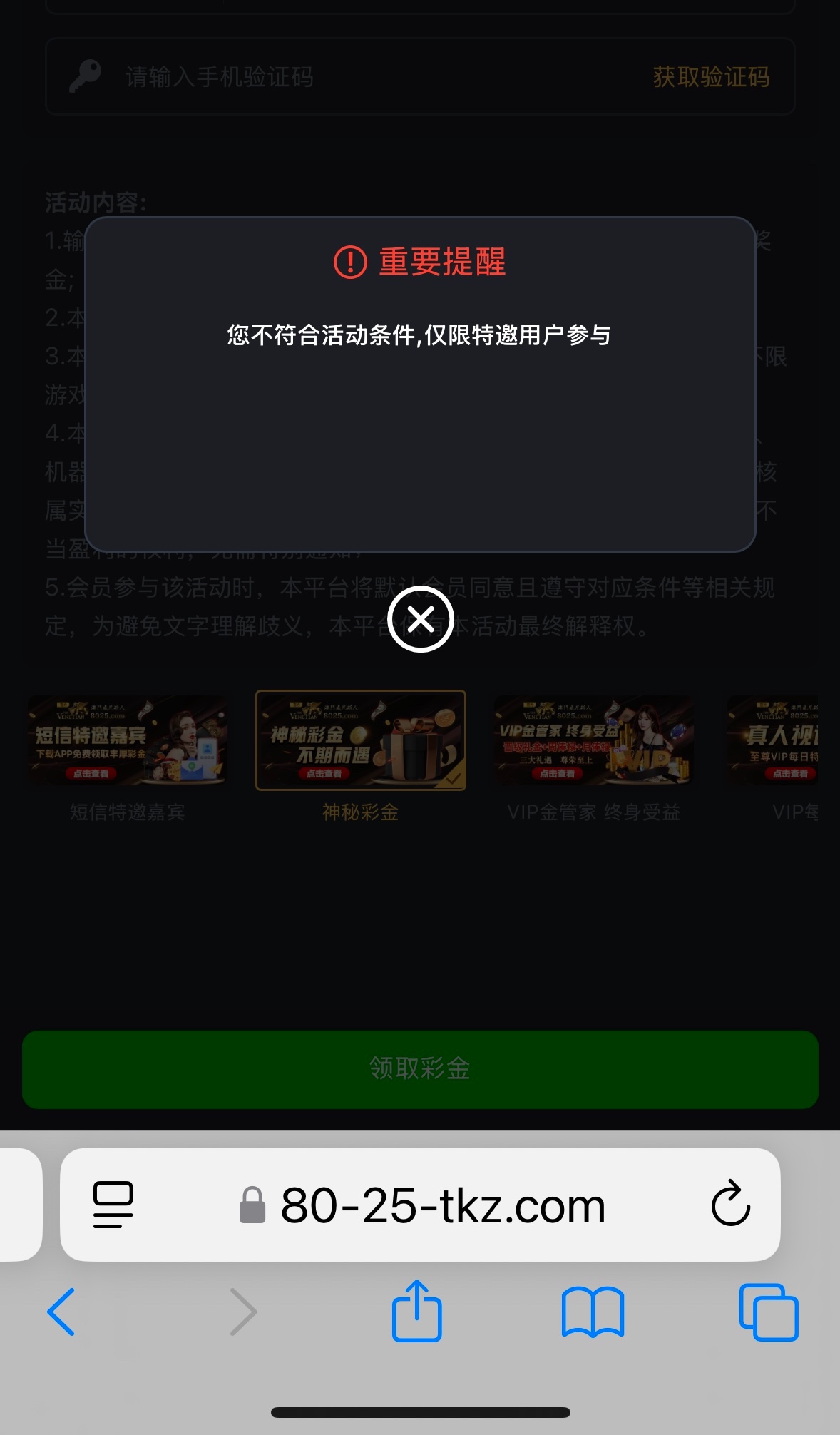
Task: Share this page from toolbar
Action: tap(416, 1312)
